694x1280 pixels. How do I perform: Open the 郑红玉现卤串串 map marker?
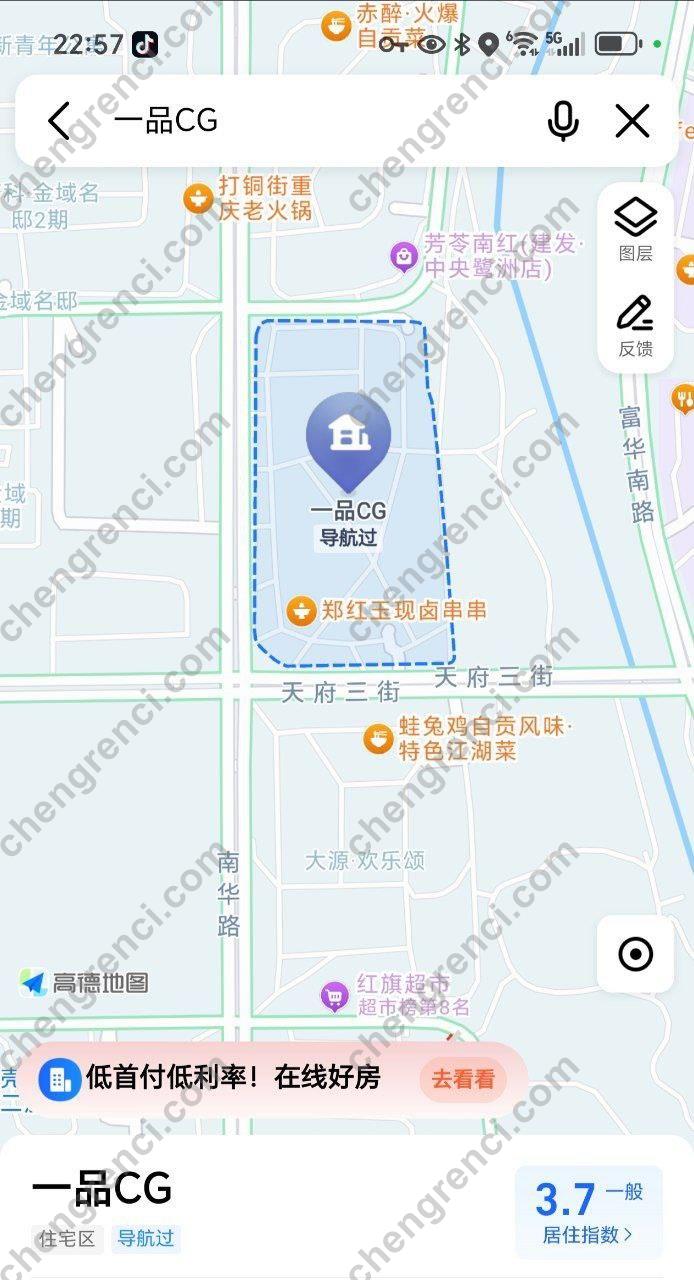pos(301,611)
